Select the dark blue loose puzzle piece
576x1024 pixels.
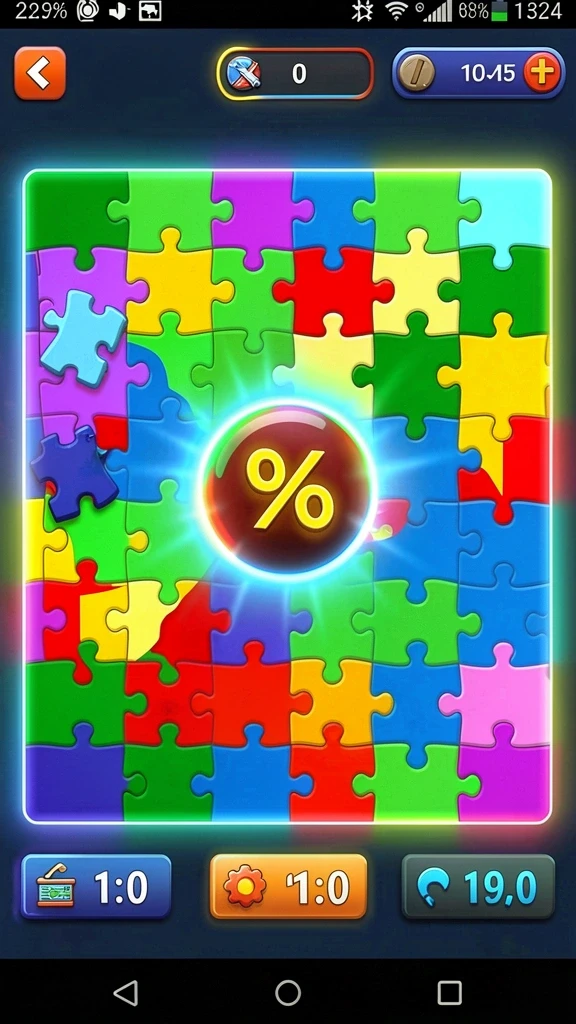[x=74, y=472]
